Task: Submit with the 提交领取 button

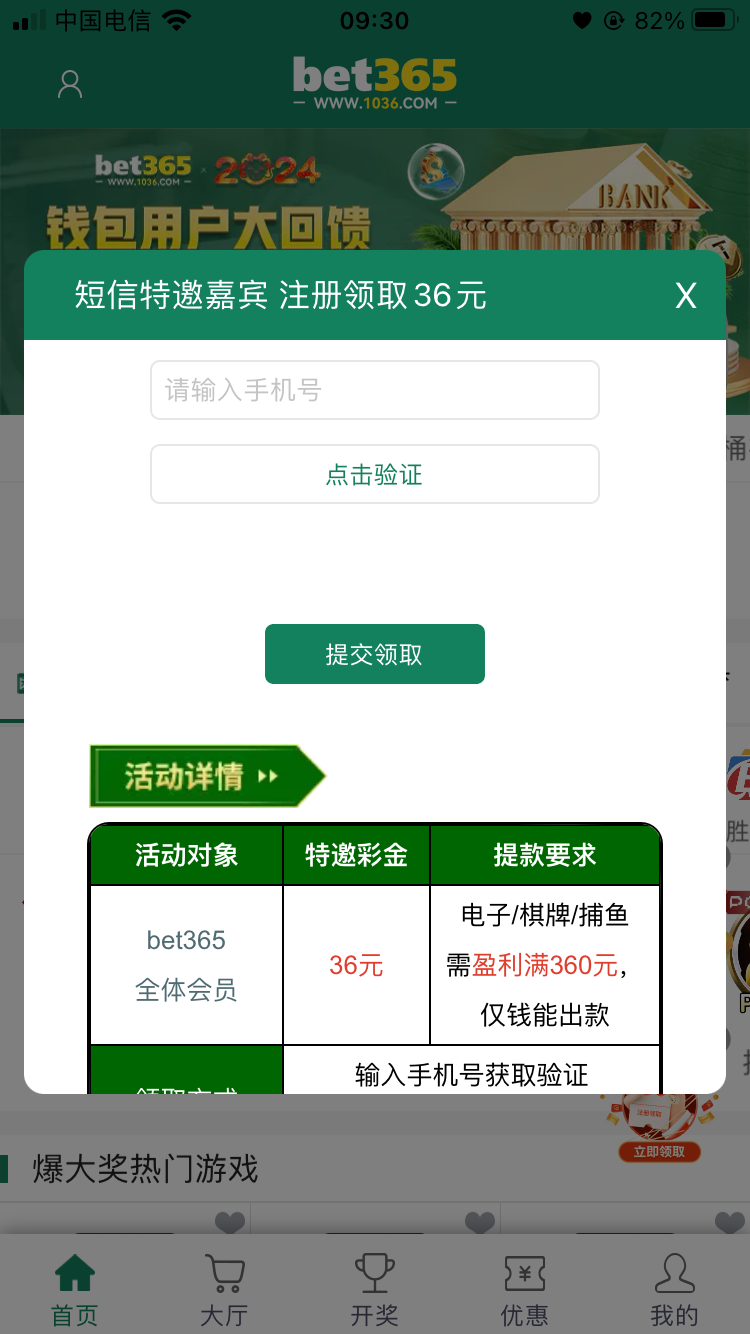Action: [374, 654]
